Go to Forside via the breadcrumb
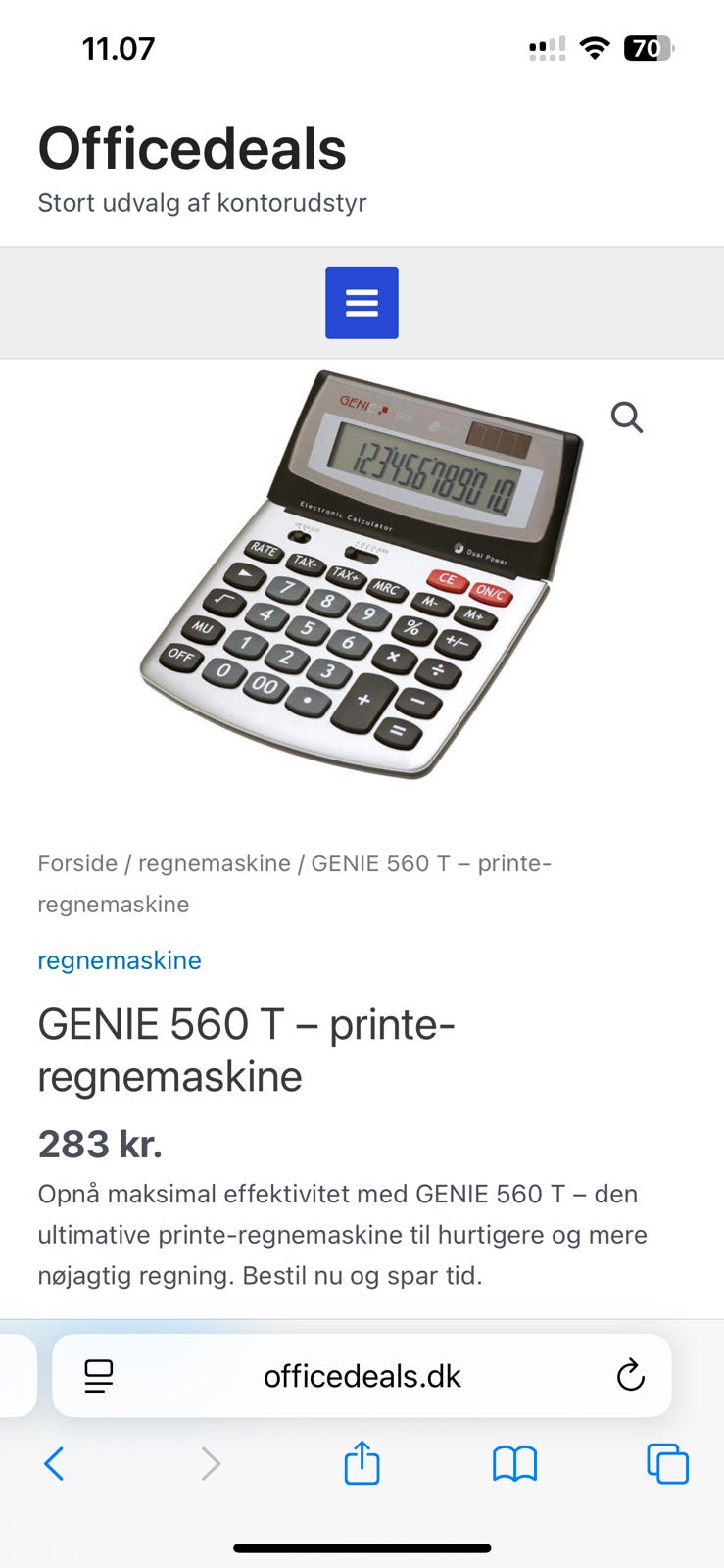Screen dimensions: 724x1568 click(72, 863)
